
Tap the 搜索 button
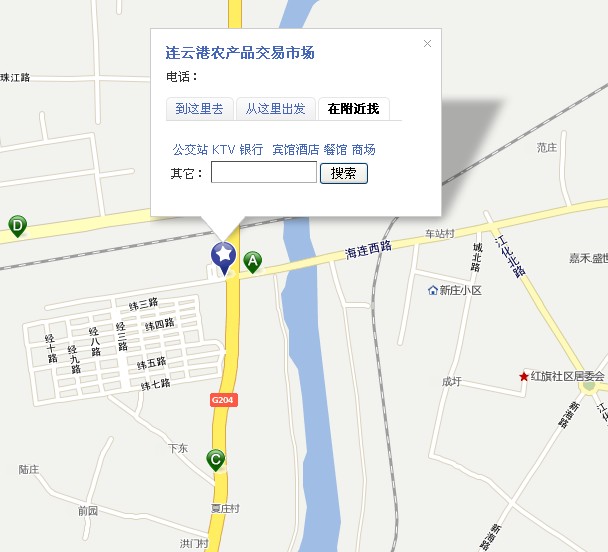344,173
